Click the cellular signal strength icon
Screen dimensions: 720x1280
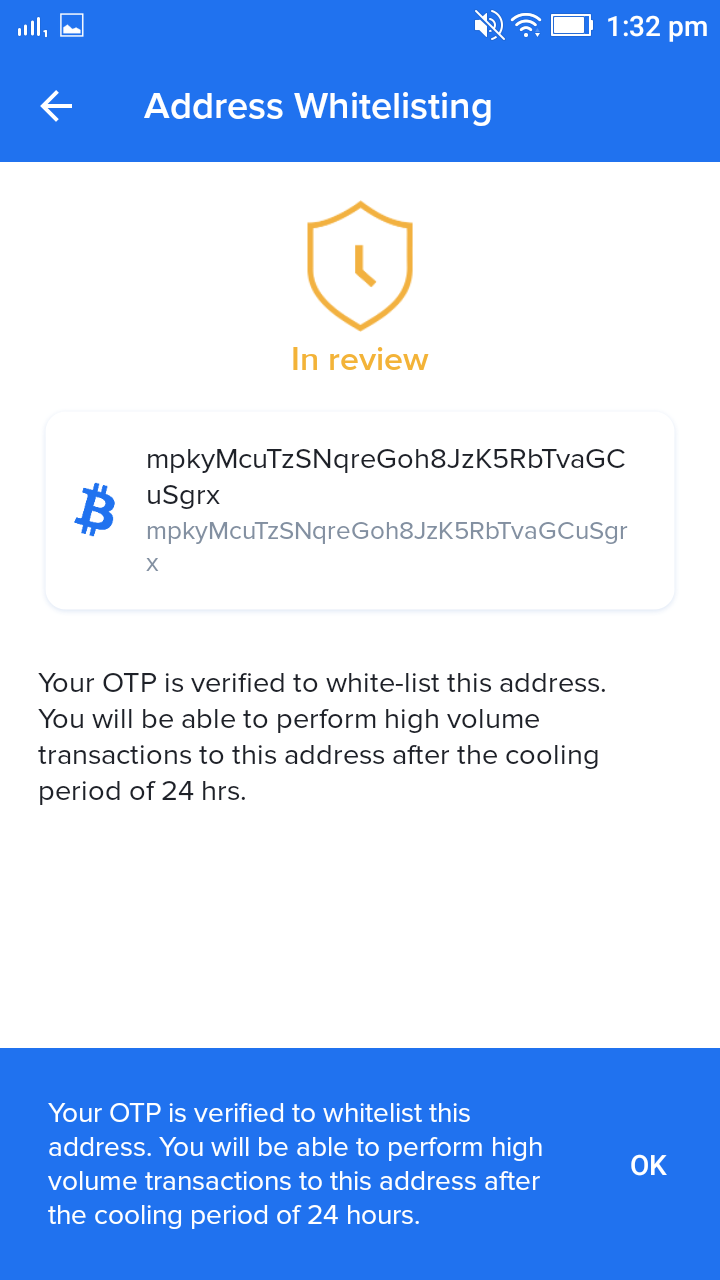click(x=30, y=27)
